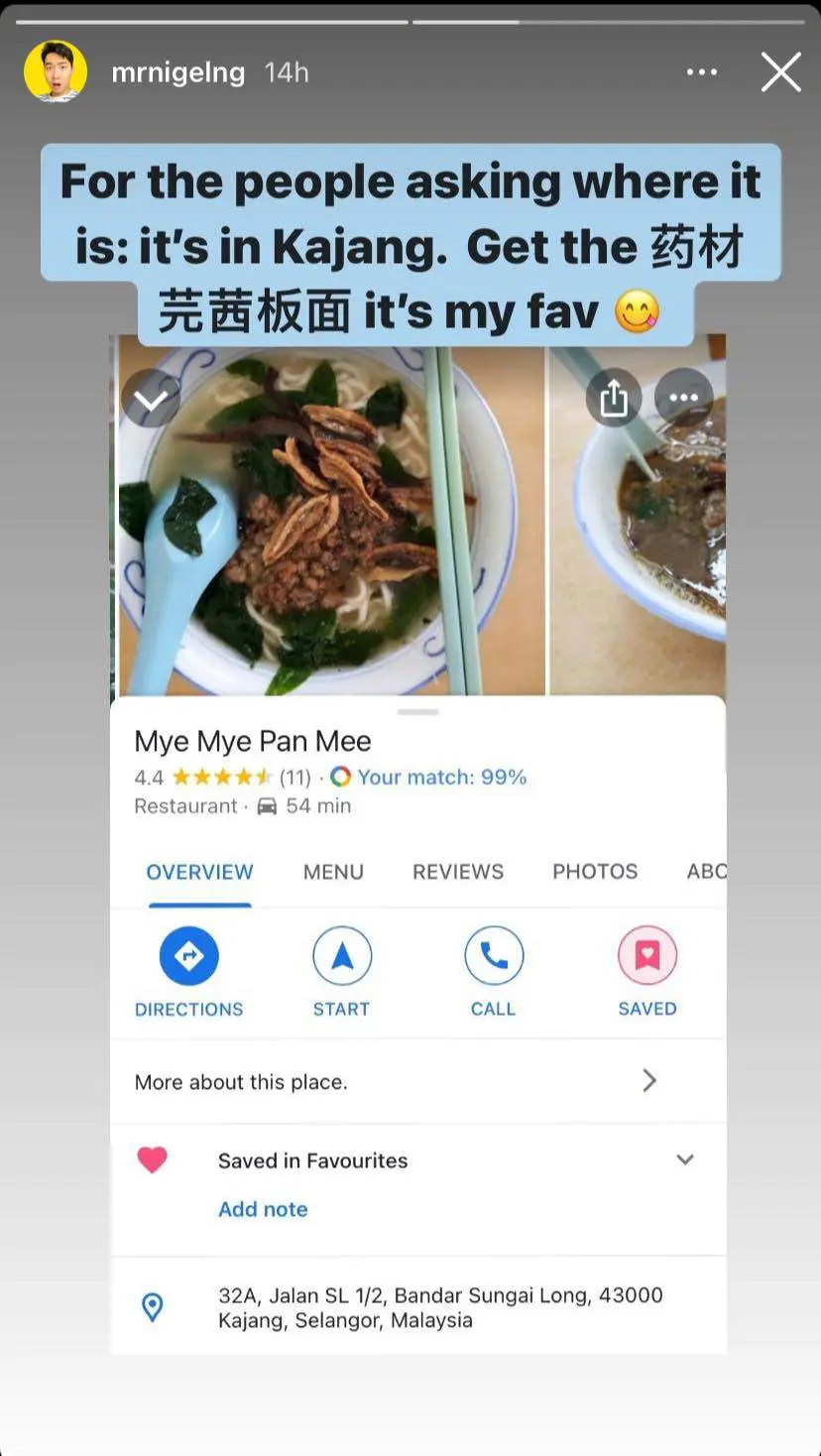Image resolution: width=821 pixels, height=1456 pixels.
Task: Click the 4.4 star rating
Action: 150,777
